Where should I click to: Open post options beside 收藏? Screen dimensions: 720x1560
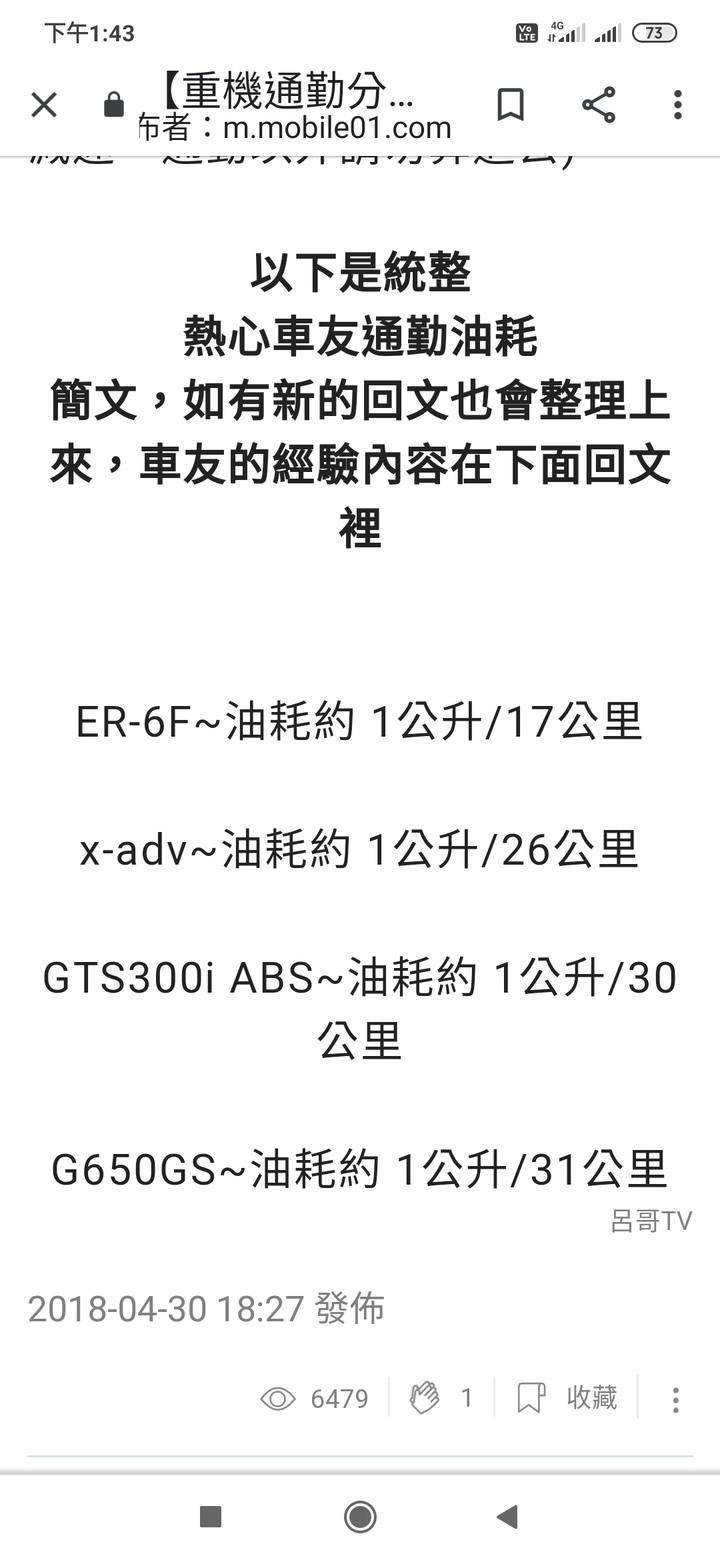pos(676,1399)
